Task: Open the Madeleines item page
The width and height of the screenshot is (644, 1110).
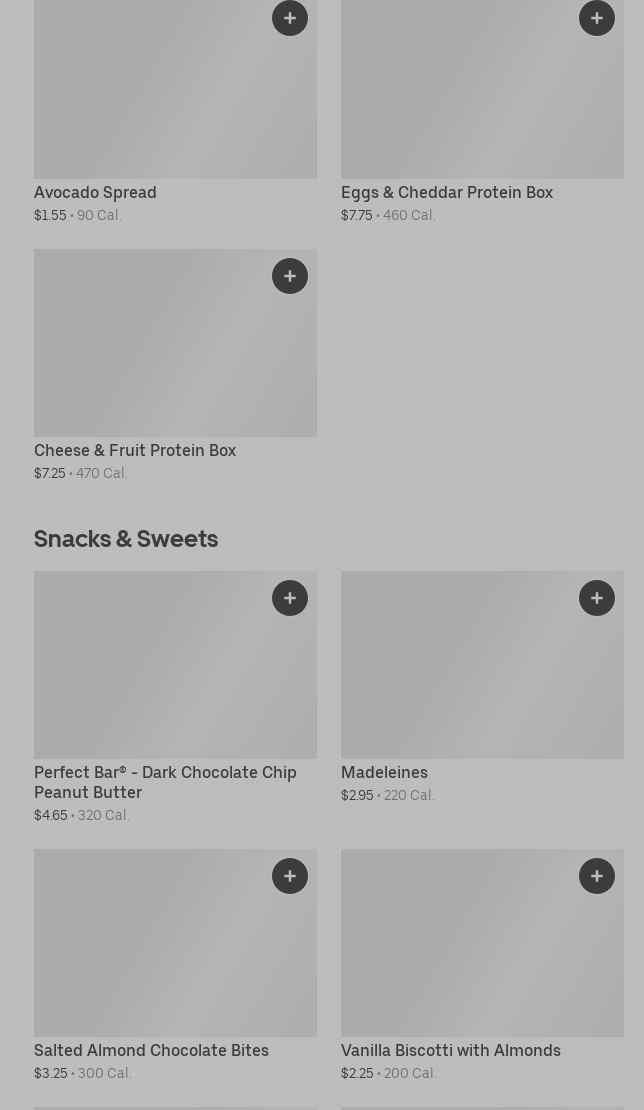Action: point(384,772)
